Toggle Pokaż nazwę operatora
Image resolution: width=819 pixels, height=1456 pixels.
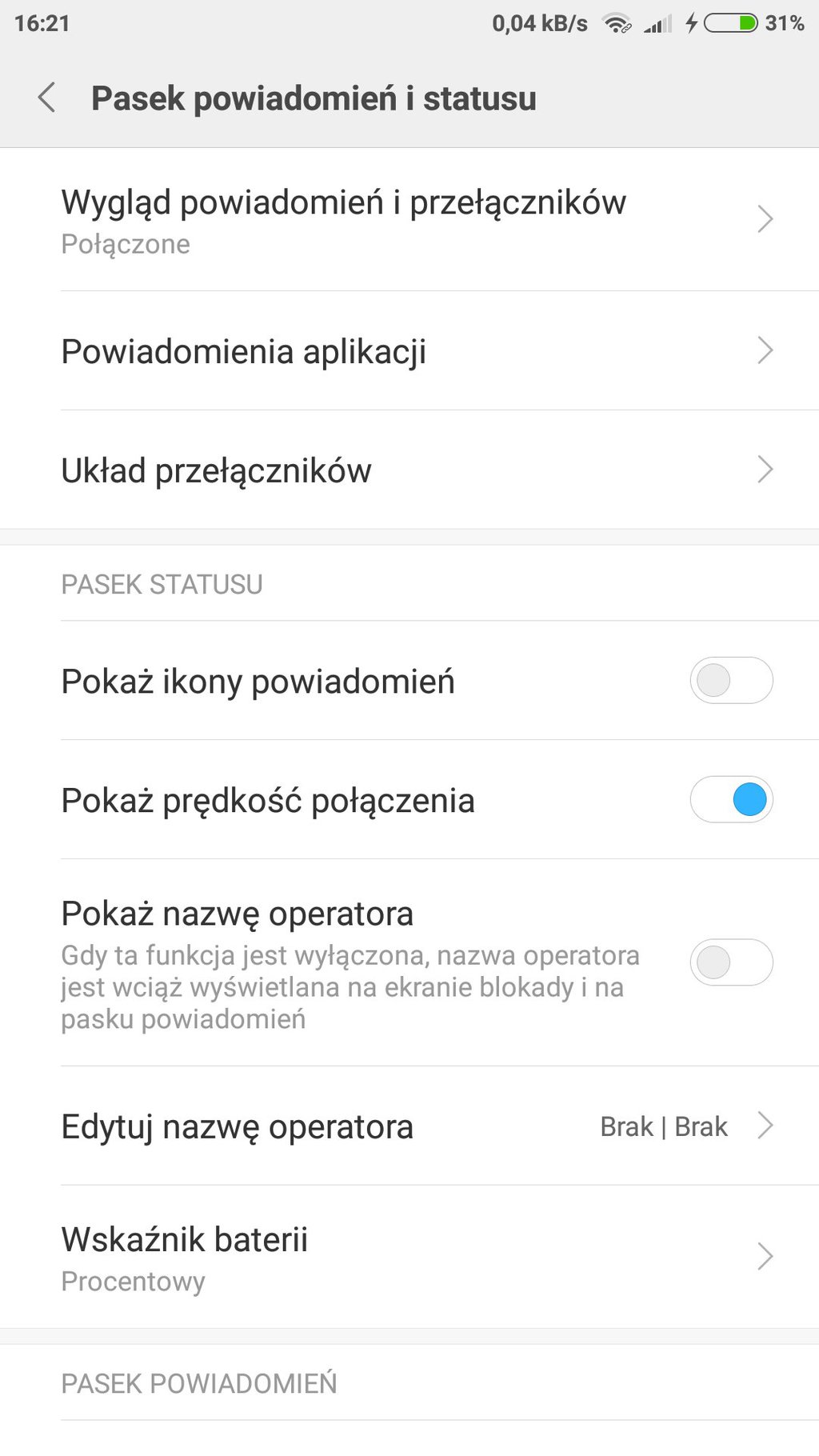(x=731, y=962)
